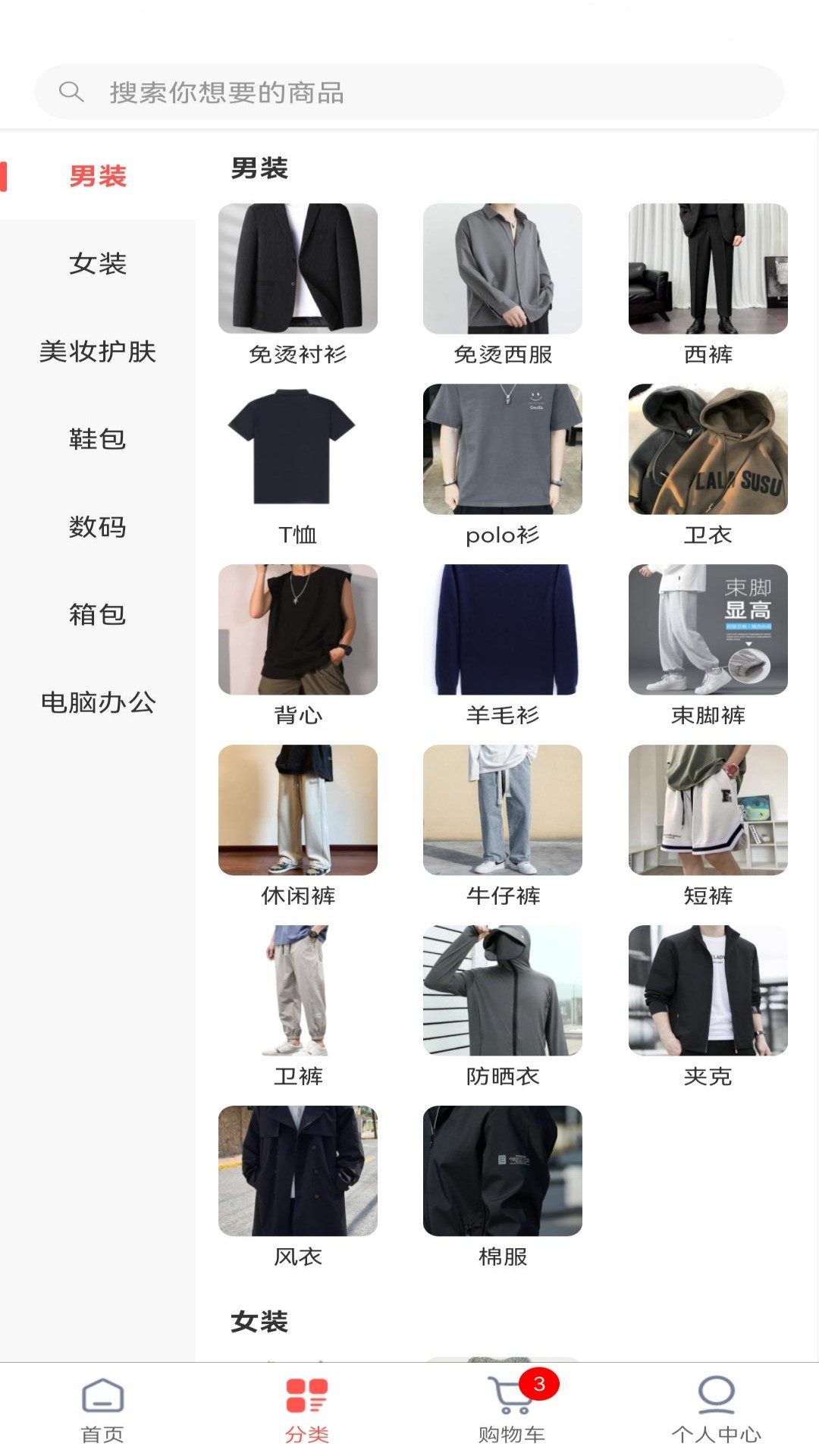Viewport: 819px width, 1456px height.
Task: View the 短裤 shorts image
Action: (x=708, y=810)
